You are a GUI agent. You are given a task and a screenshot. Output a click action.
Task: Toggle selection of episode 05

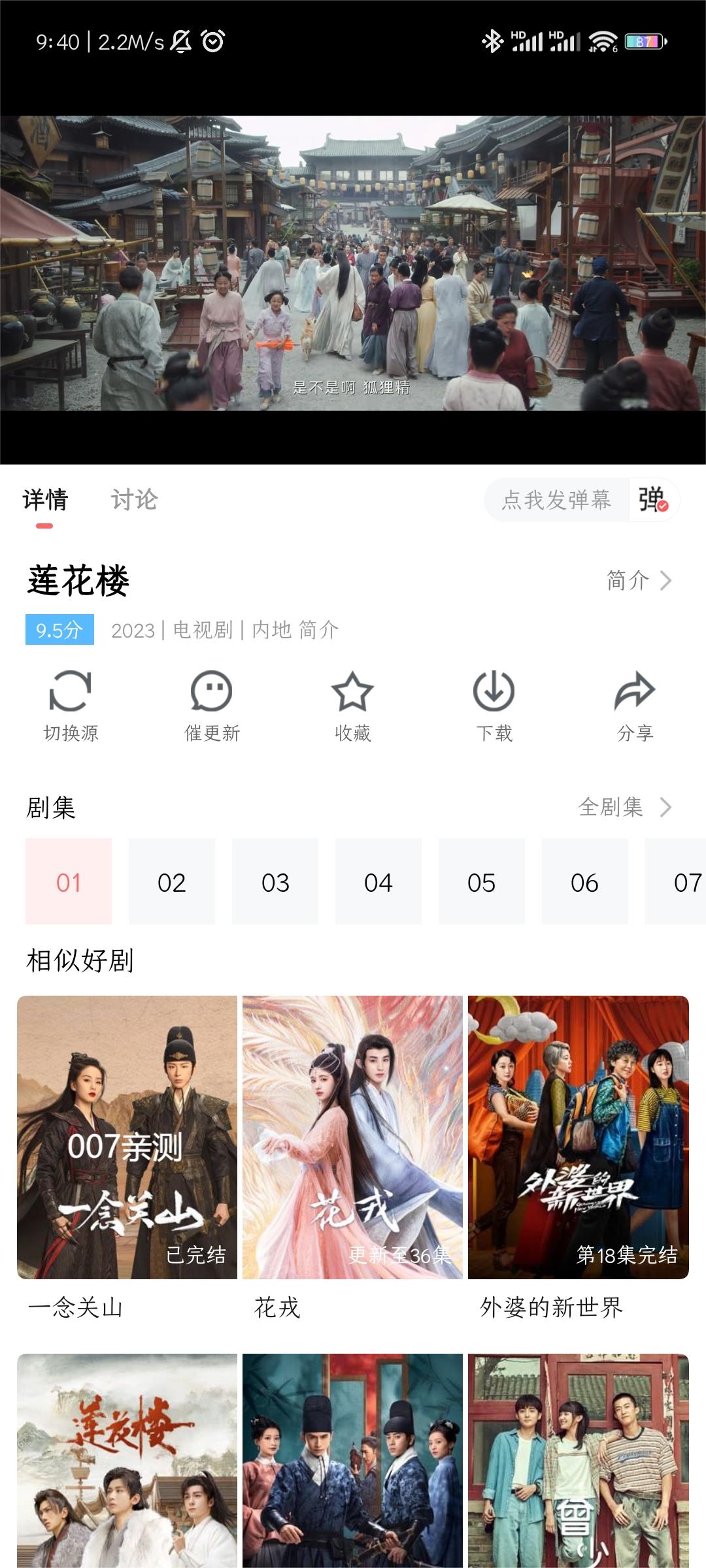pyautogui.click(x=481, y=882)
